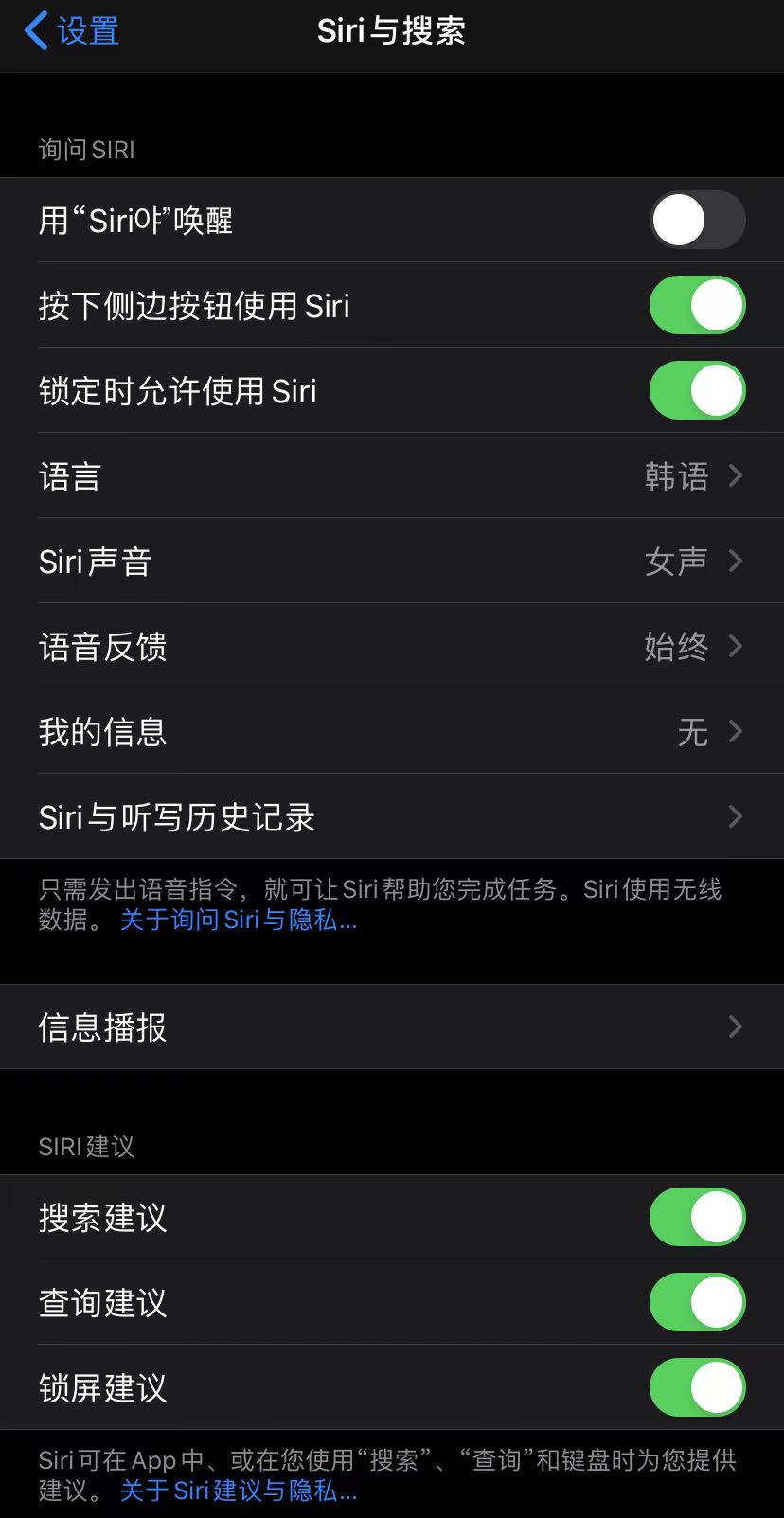Disable 锁屏建议 lock screen suggestions
The height and width of the screenshot is (1518, 784).
tap(697, 1387)
